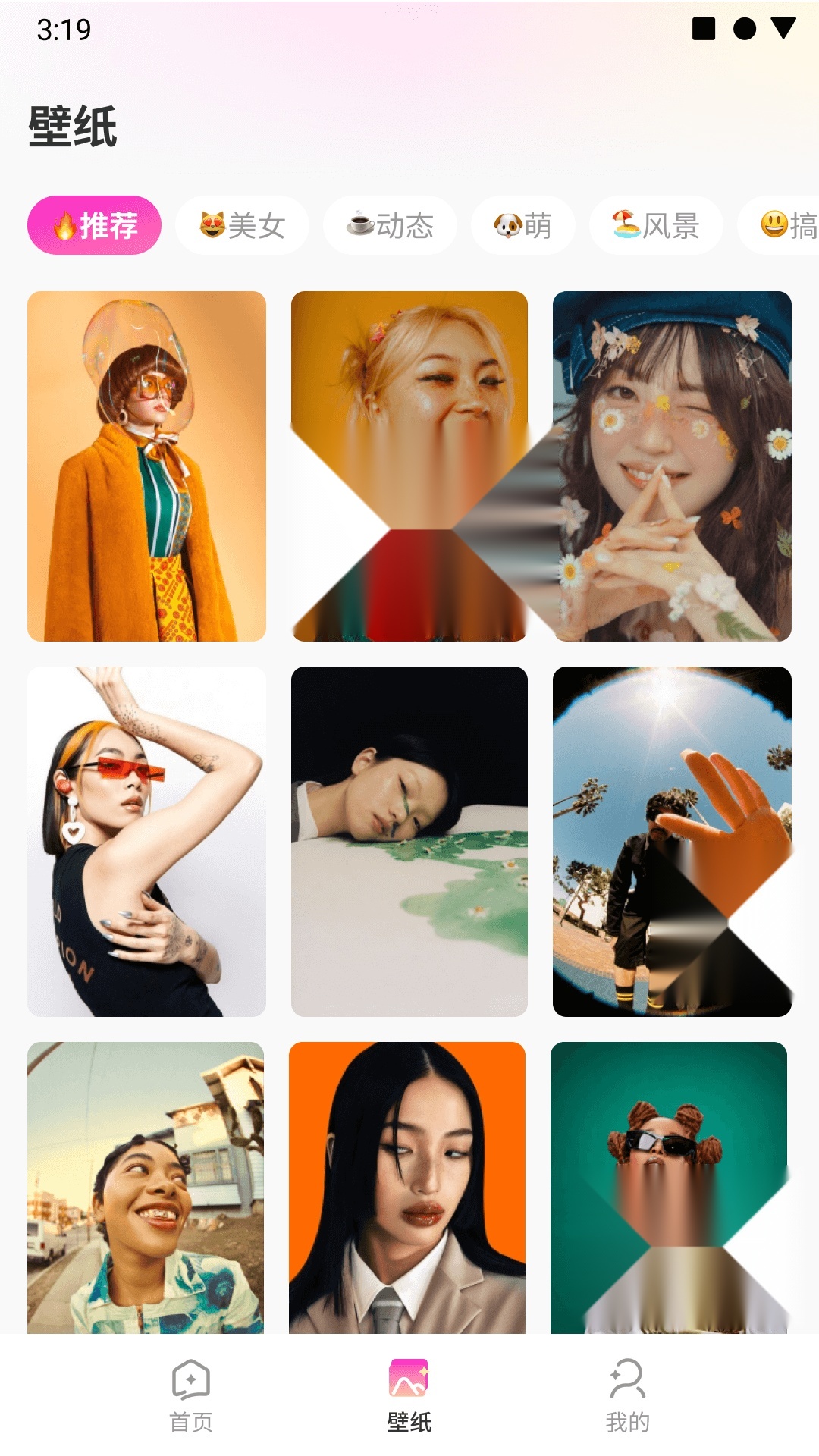View wallpaper of woman with sunglasses on teal
Viewport: 819px width, 1456px height.
(669, 1188)
